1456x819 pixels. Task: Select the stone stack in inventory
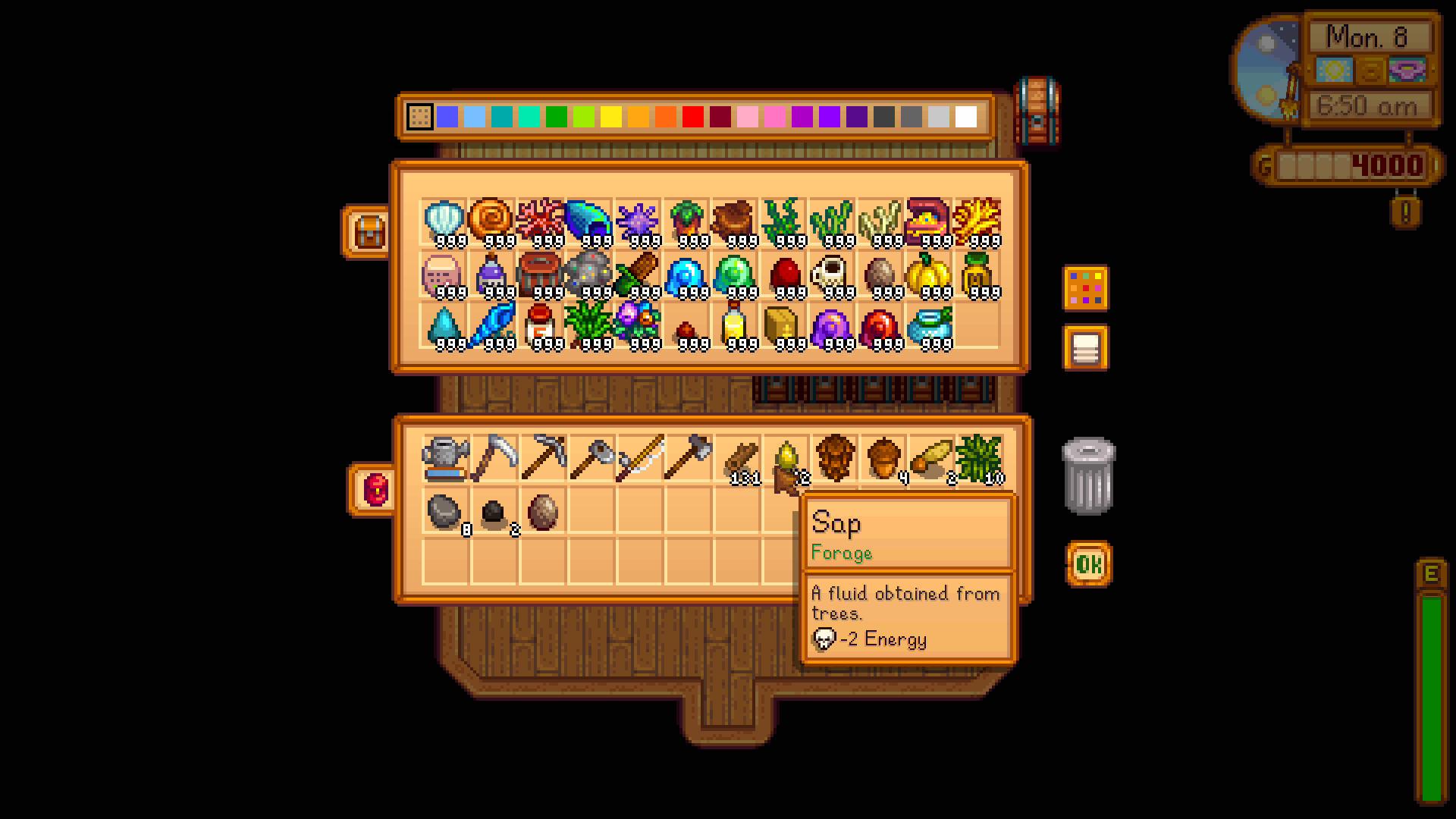tap(444, 512)
